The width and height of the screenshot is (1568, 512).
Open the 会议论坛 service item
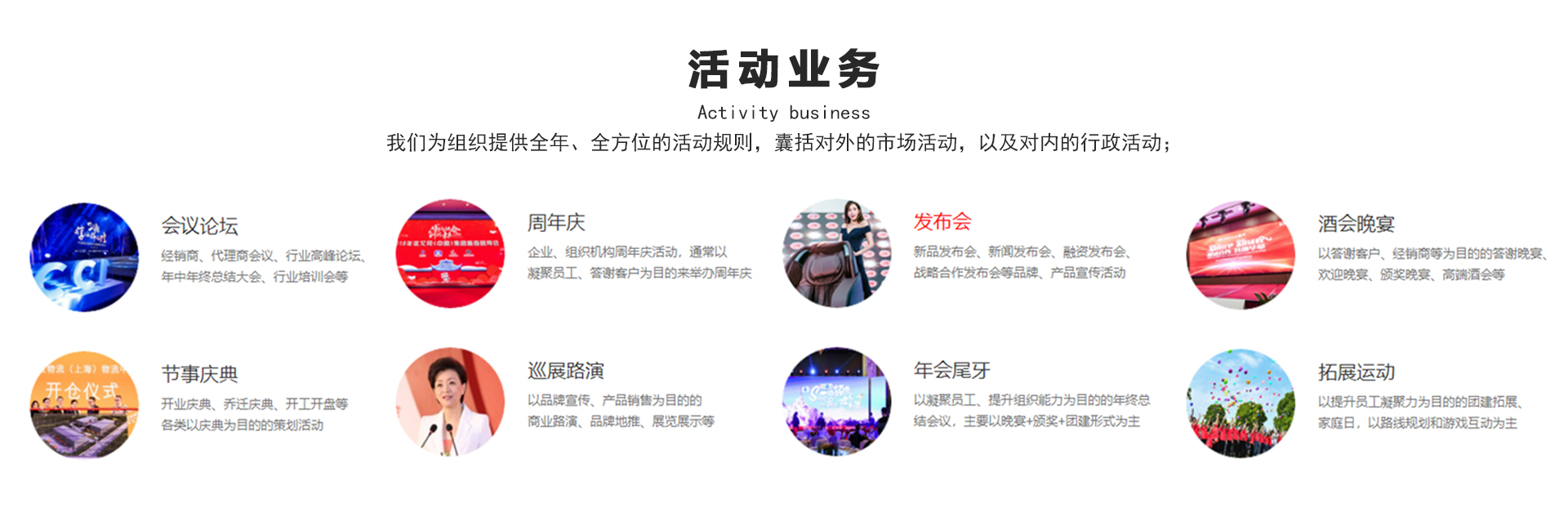pos(199,226)
